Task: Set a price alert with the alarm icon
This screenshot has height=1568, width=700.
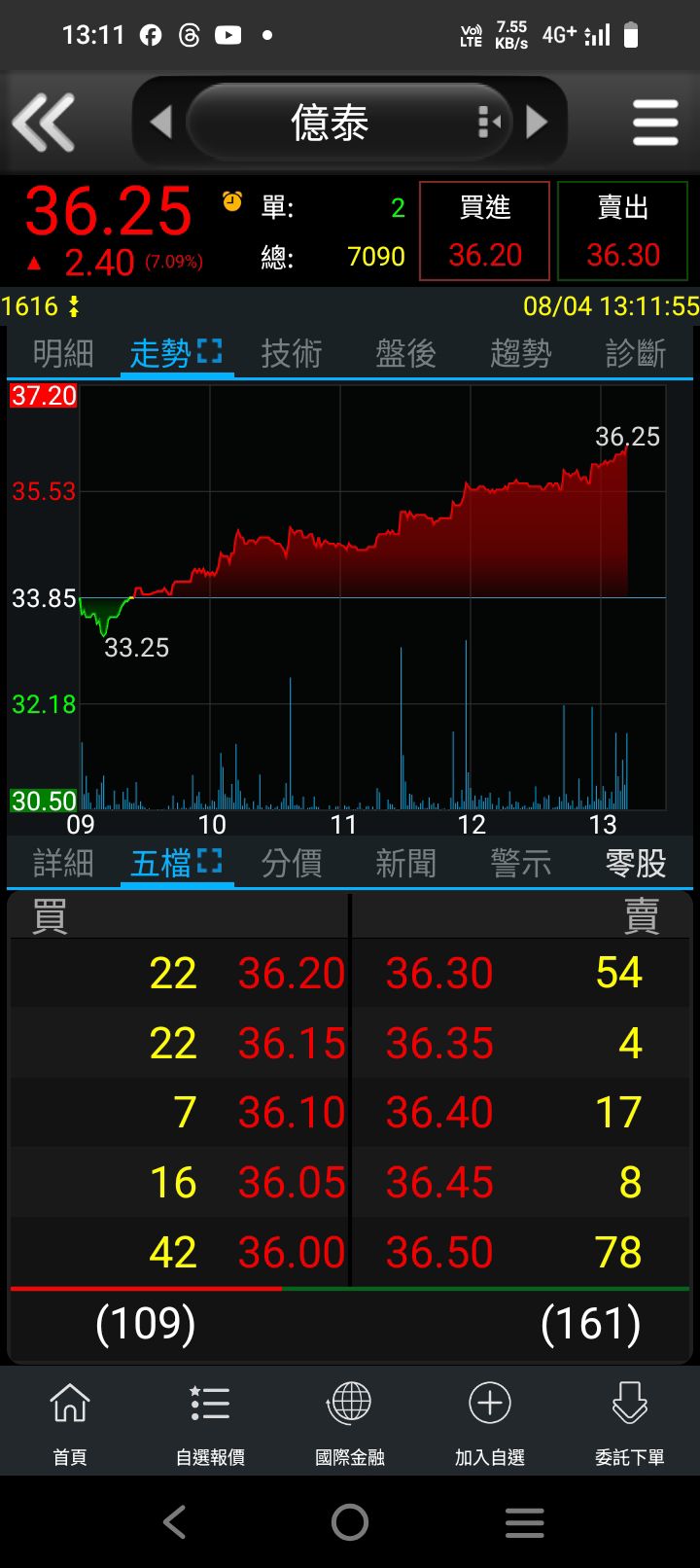Action: (232, 201)
